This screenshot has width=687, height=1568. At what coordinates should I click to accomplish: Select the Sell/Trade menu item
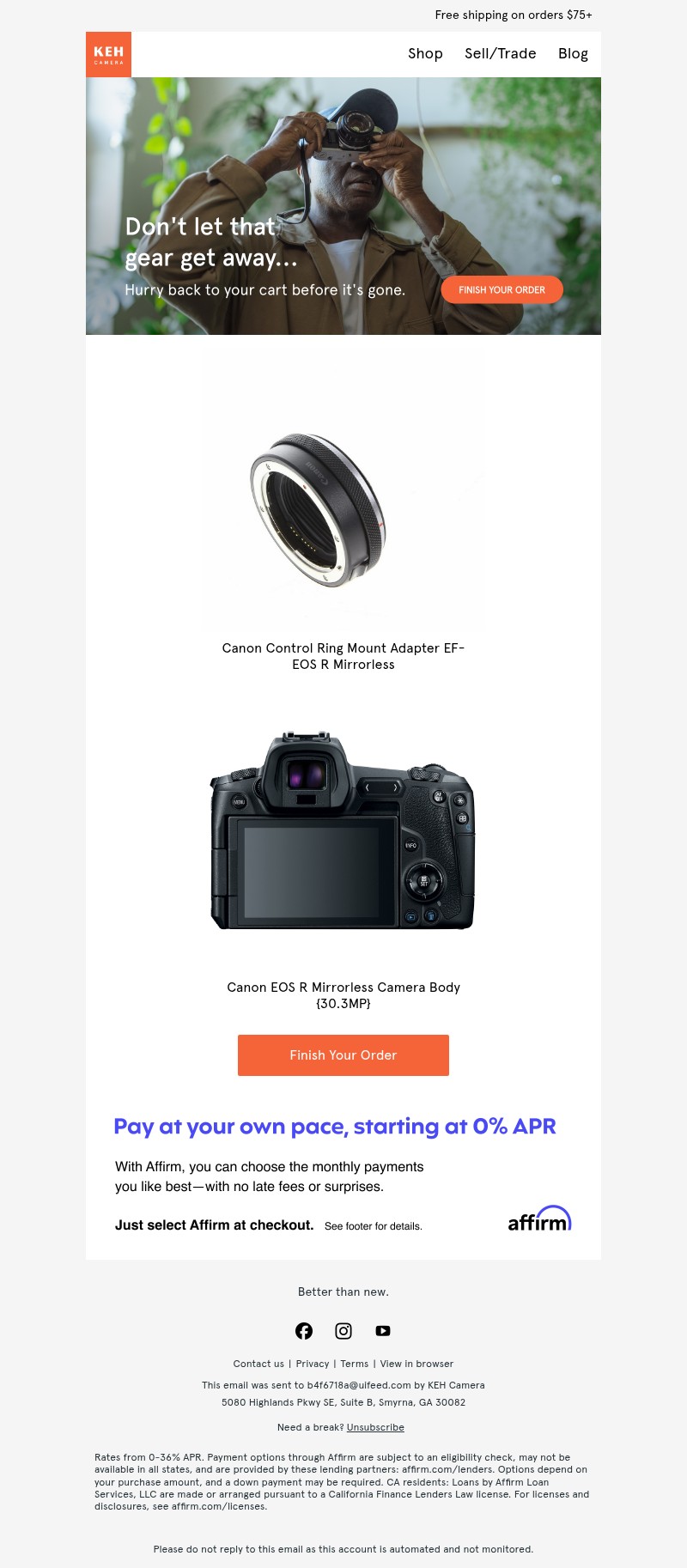(501, 53)
